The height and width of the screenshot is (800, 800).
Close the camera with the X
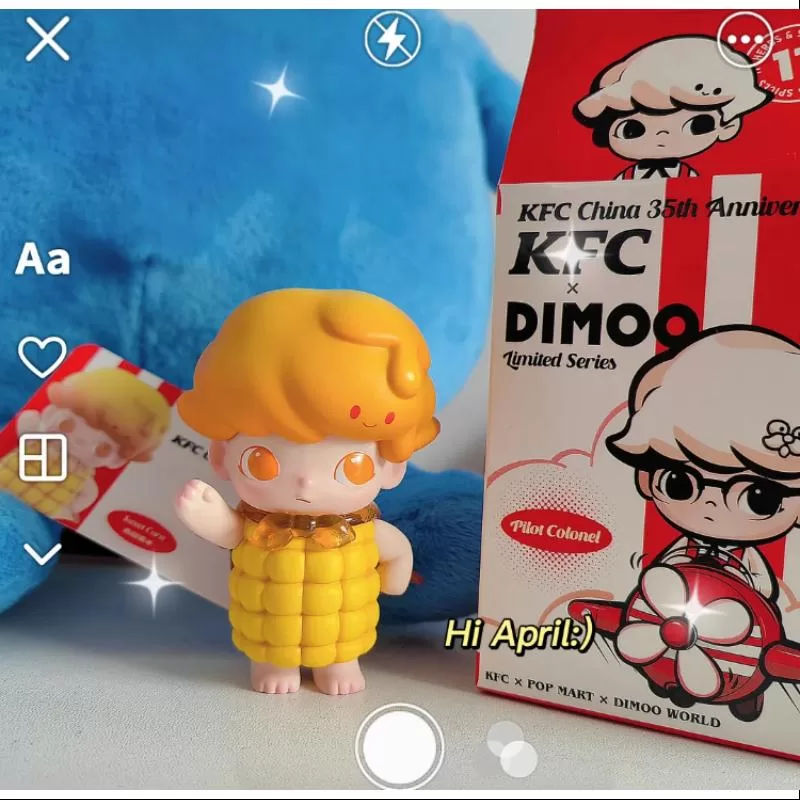tap(47, 40)
